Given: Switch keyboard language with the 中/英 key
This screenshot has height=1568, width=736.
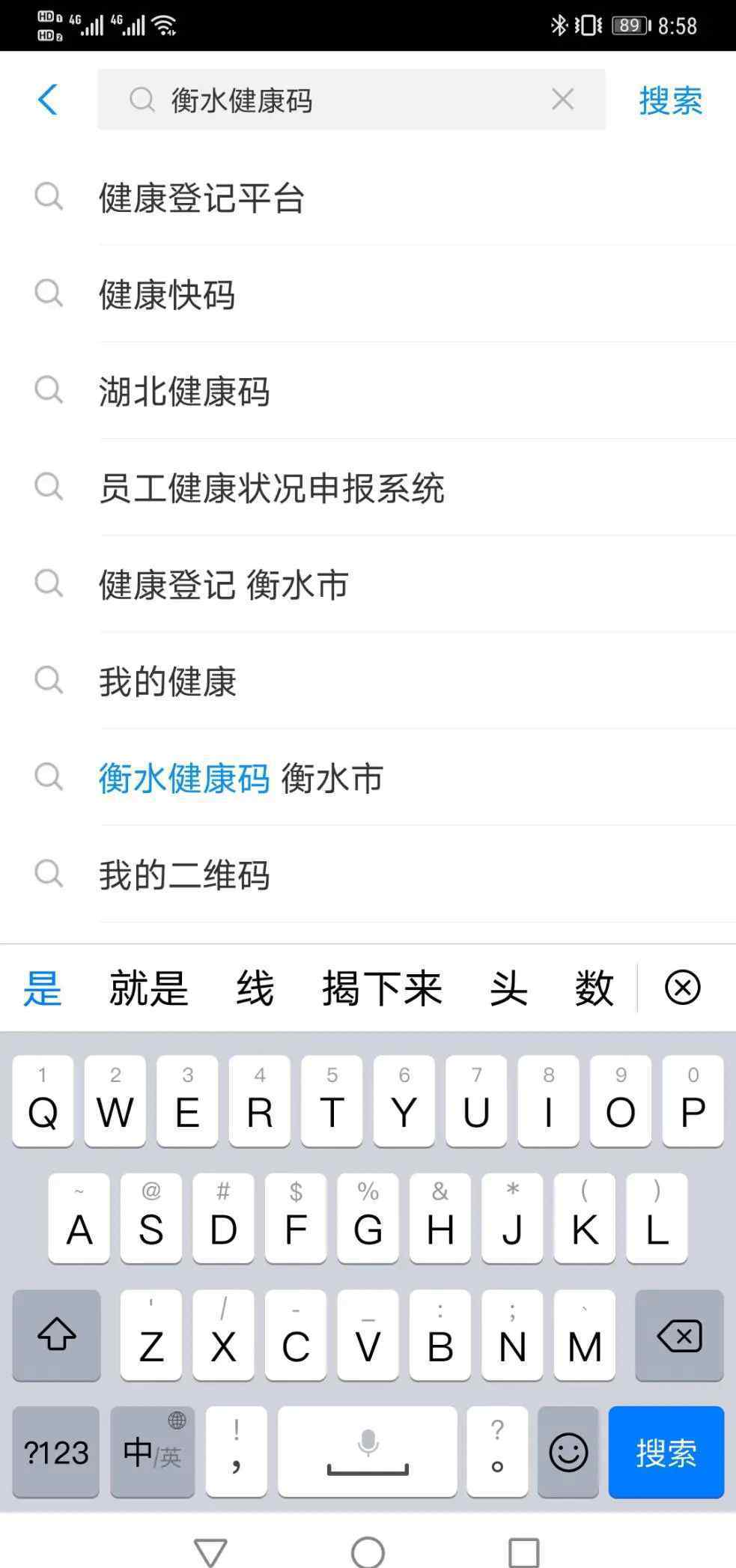Looking at the screenshot, I should pos(153,1452).
